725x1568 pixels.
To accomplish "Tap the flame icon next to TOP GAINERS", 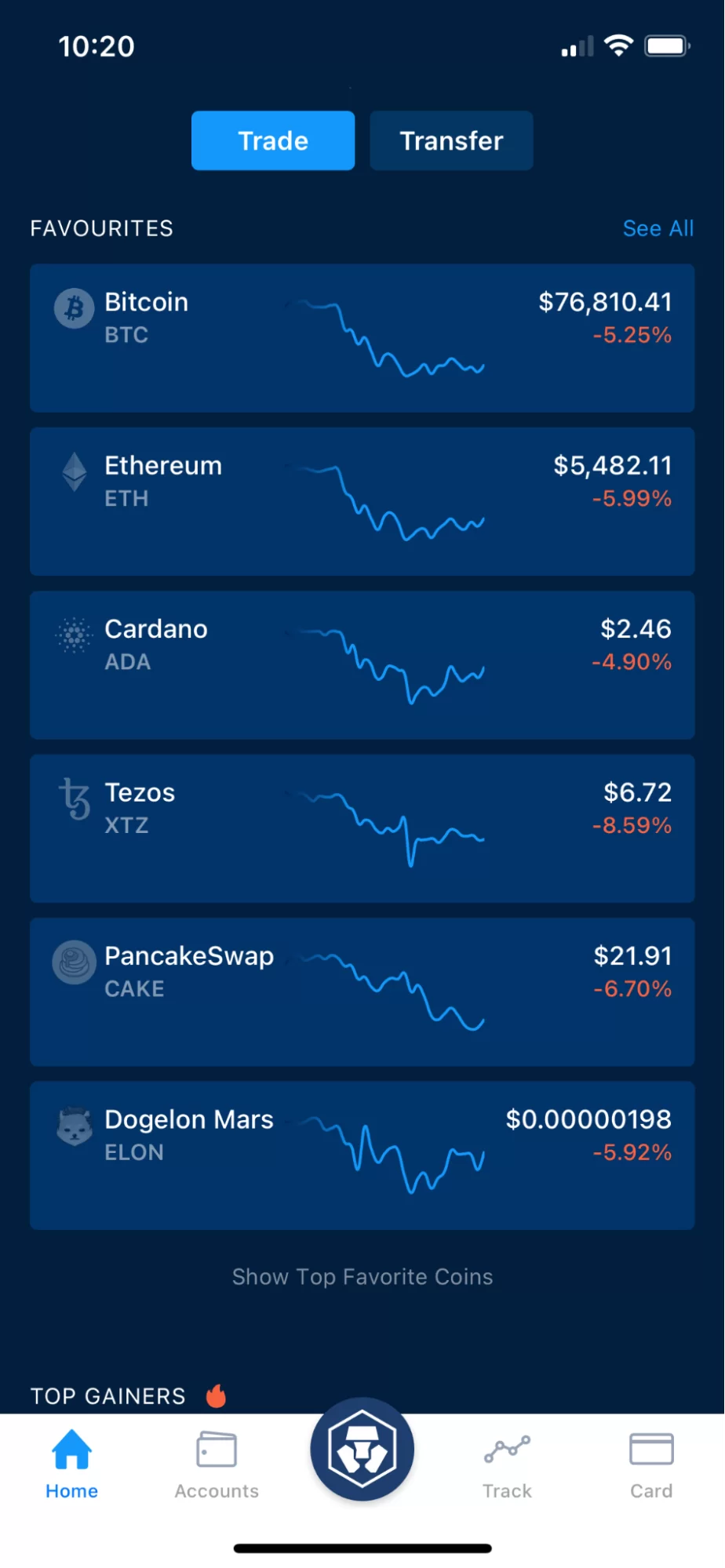I will (x=215, y=1395).
